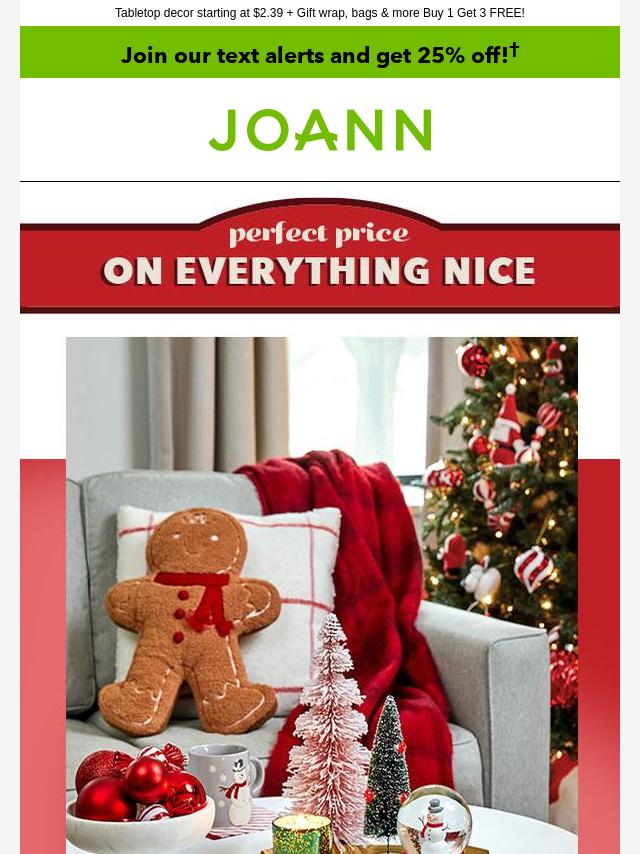Open the text alerts 25% off banner
Image resolution: width=640 pixels, height=854 pixels.
point(320,53)
